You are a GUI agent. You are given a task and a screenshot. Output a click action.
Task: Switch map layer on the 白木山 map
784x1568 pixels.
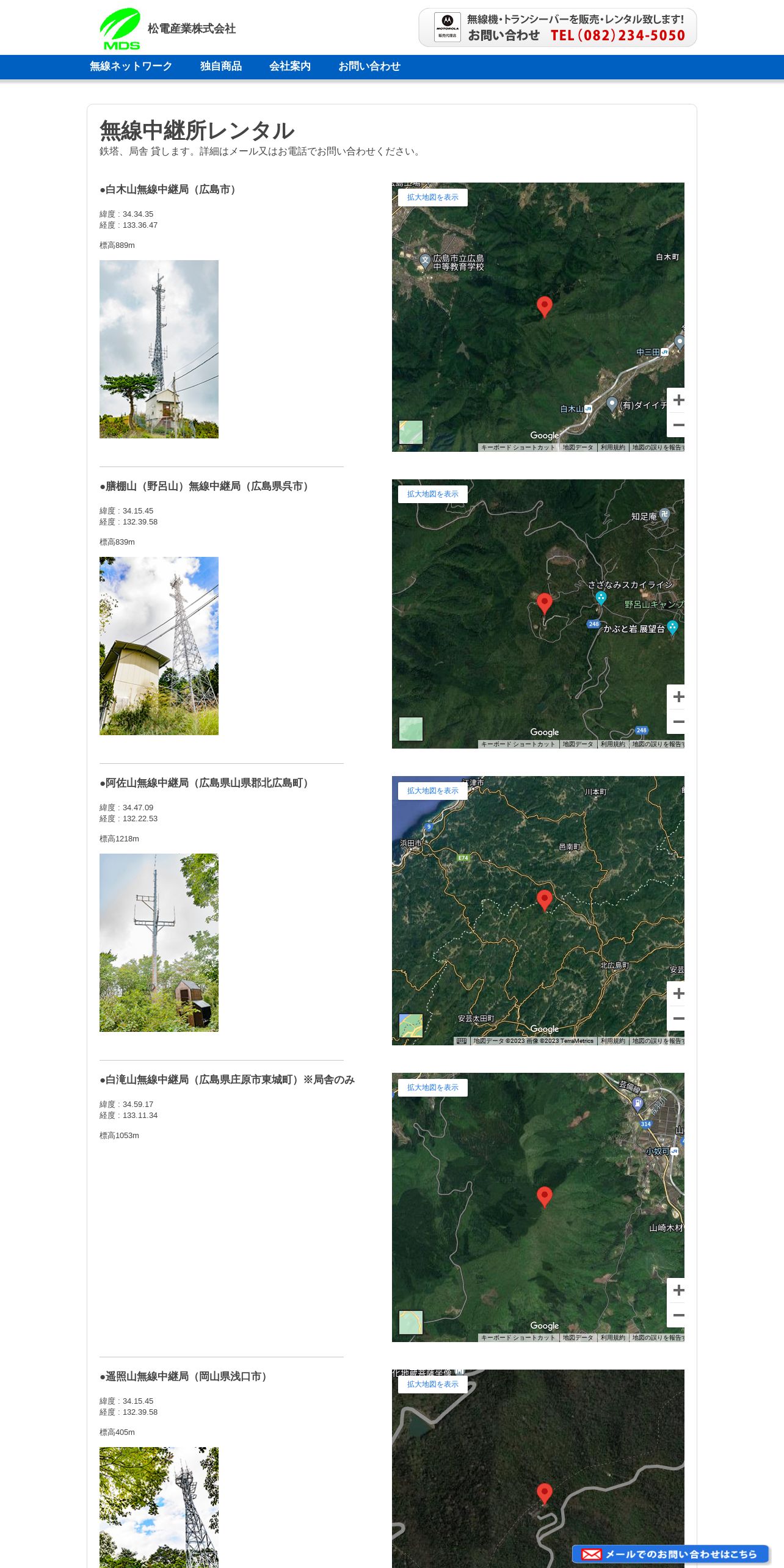[411, 432]
